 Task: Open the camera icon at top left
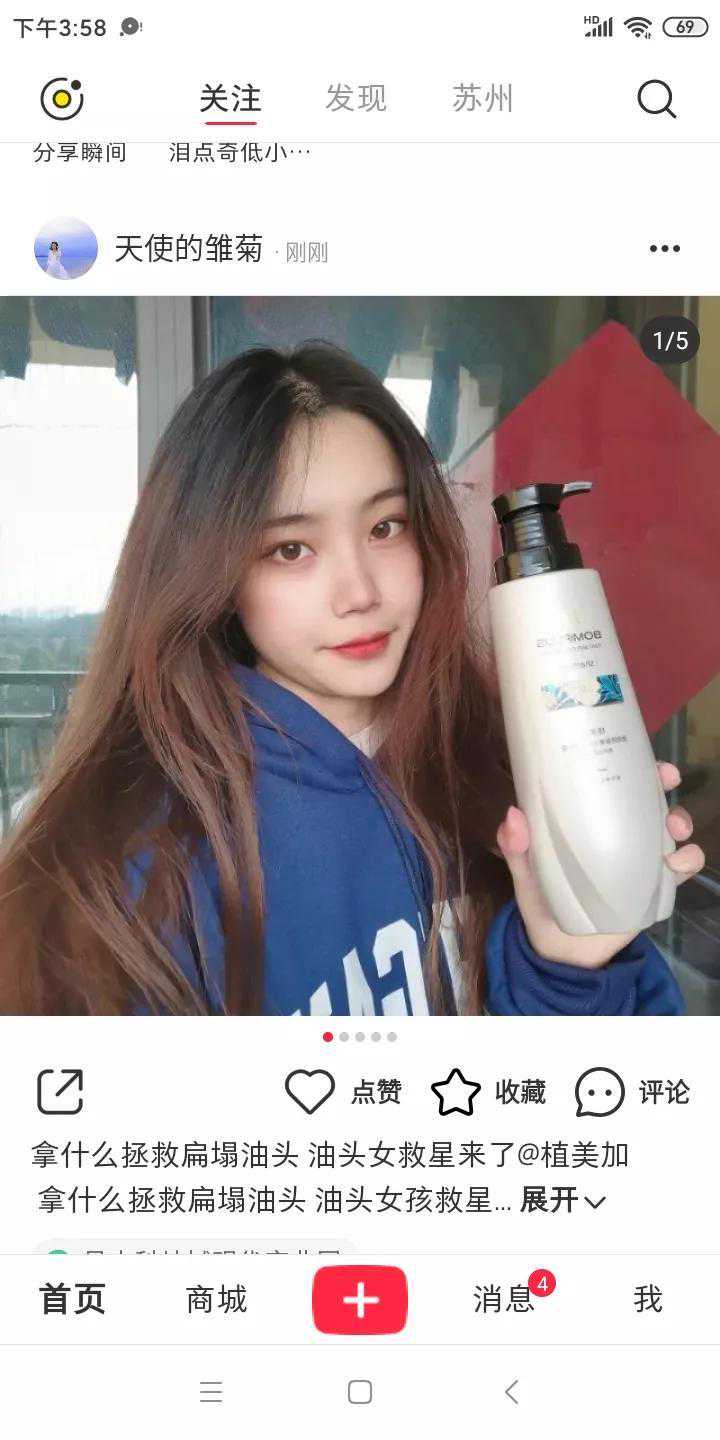[62, 99]
